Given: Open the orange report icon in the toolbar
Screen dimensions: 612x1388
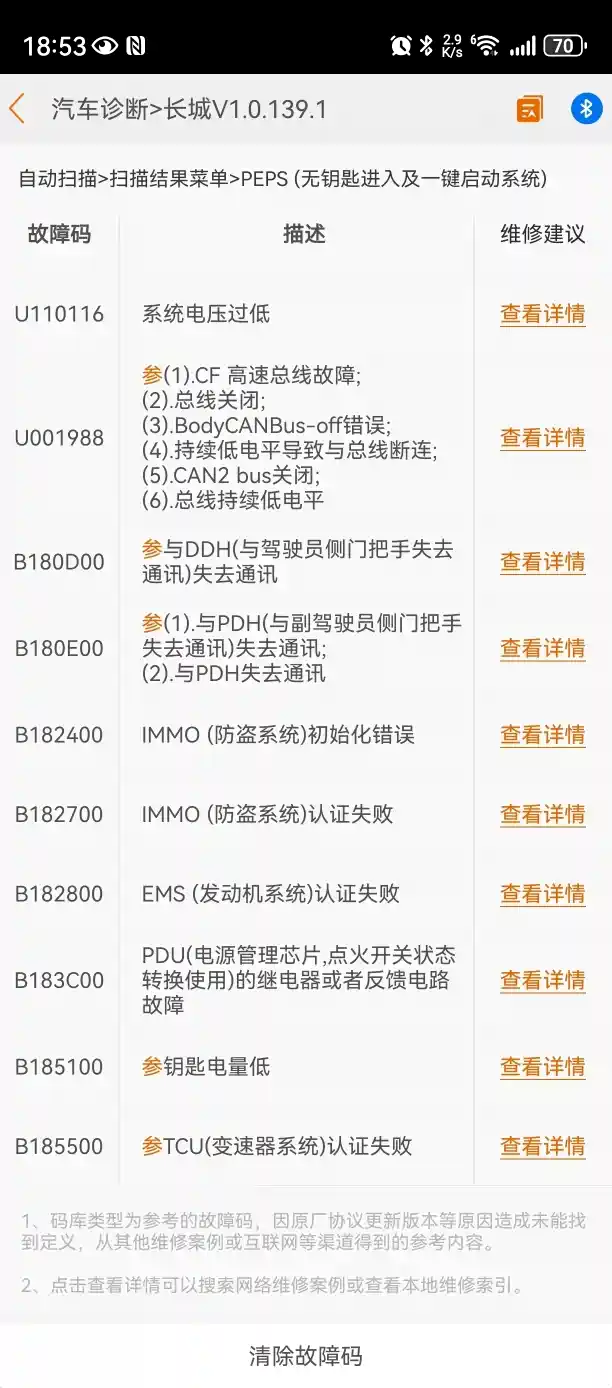Looking at the screenshot, I should click(x=530, y=109).
